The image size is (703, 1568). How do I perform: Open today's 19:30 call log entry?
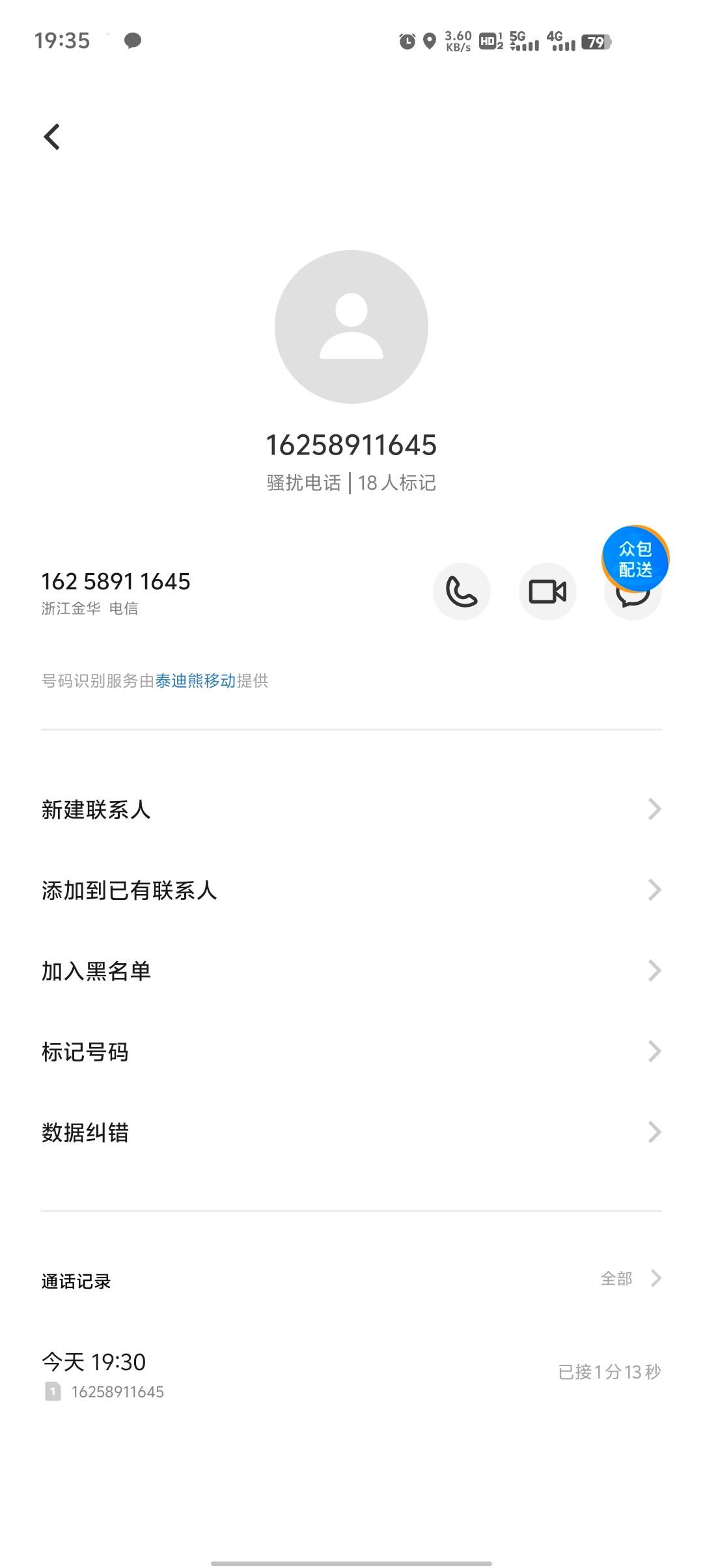[x=351, y=1375]
